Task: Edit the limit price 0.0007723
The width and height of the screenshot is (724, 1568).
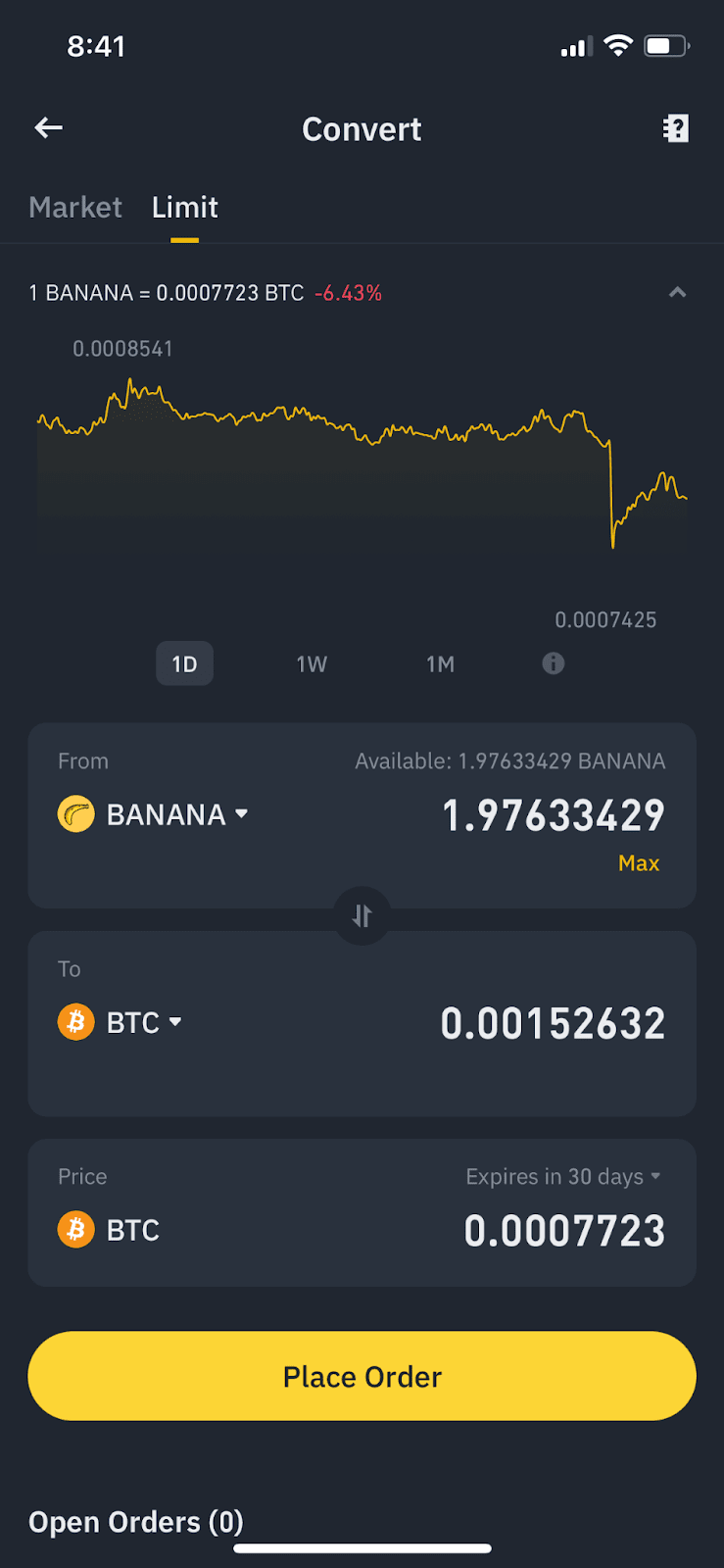Action: coord(564,1231)
